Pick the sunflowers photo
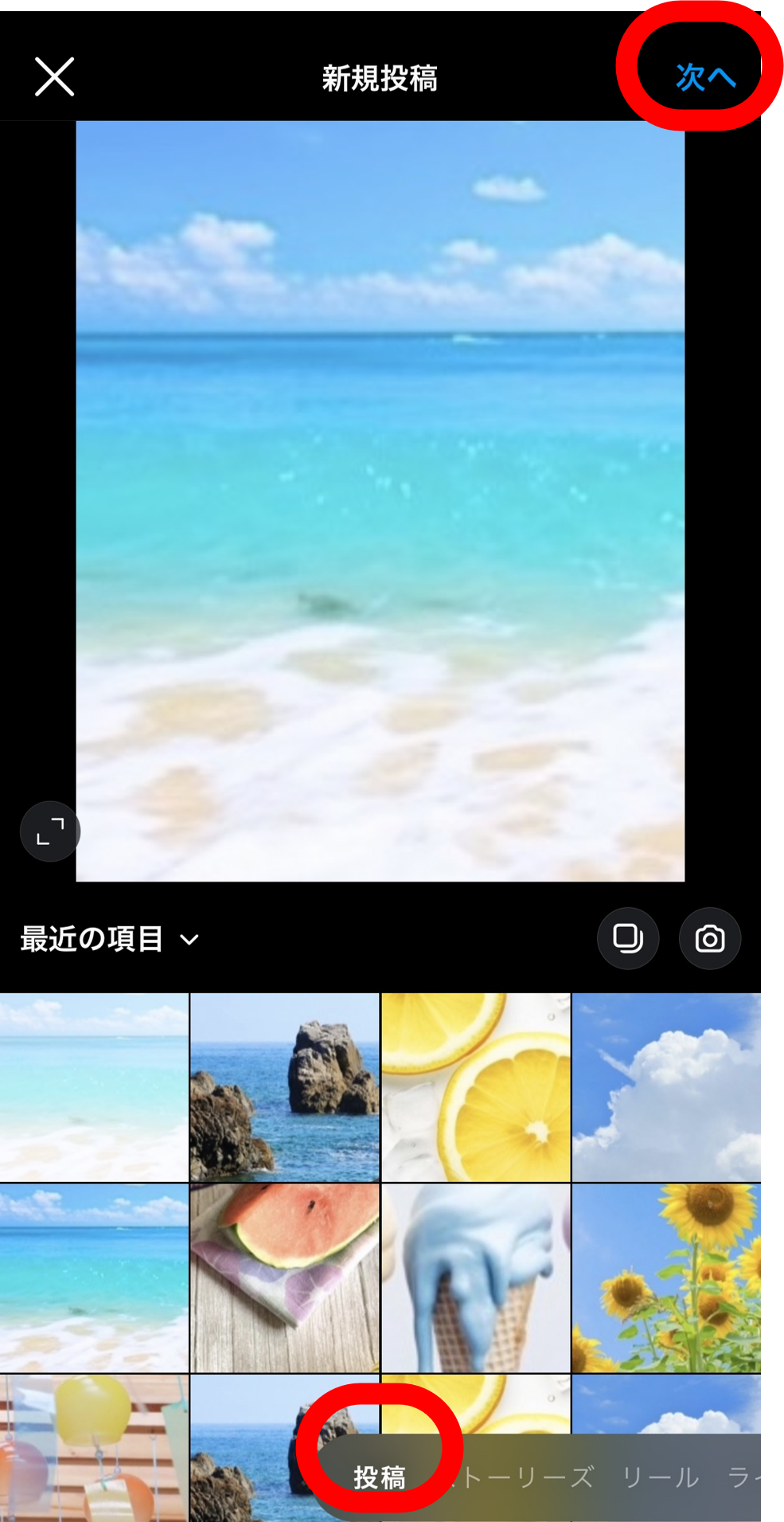784x1522 pixels. click(666, 1277)
